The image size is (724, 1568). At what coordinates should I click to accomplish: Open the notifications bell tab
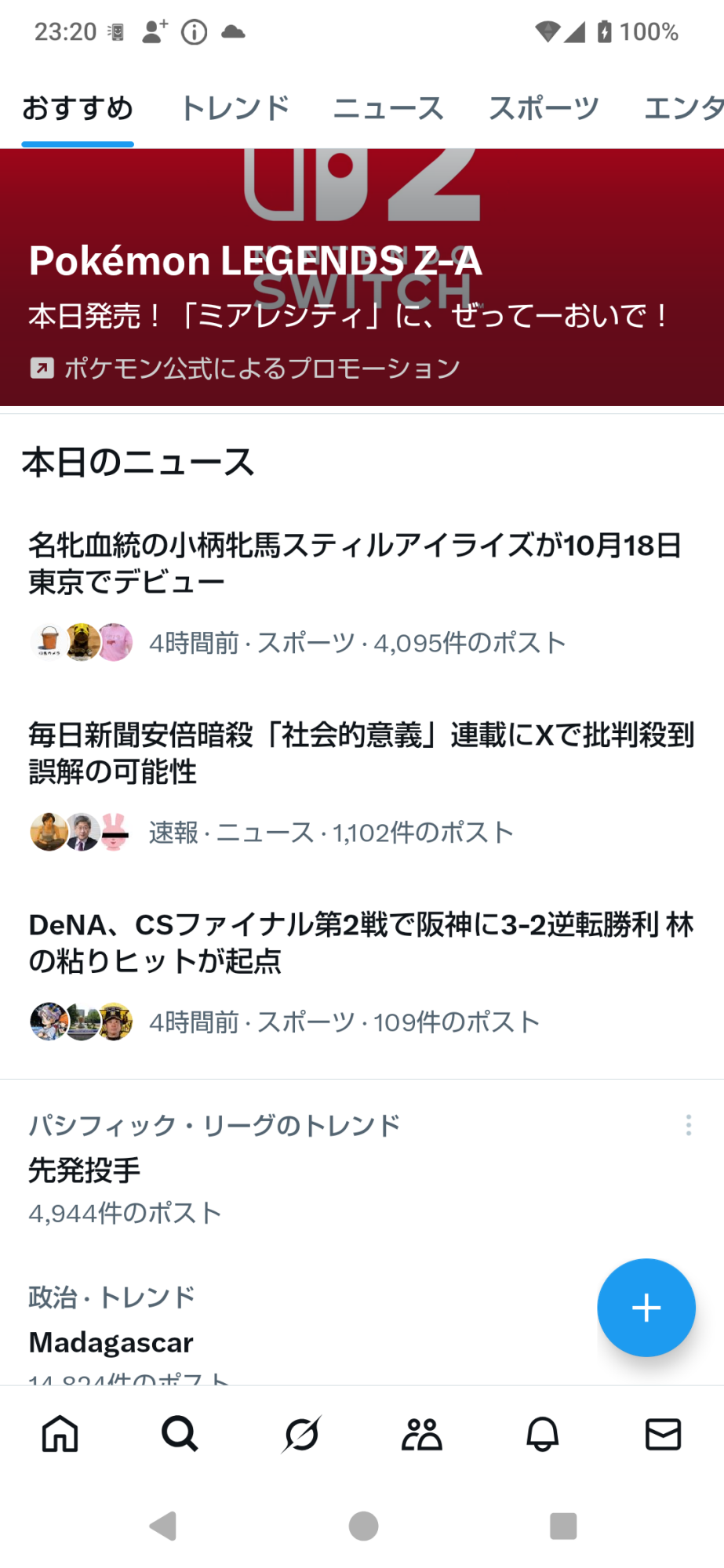point(542,1434)
